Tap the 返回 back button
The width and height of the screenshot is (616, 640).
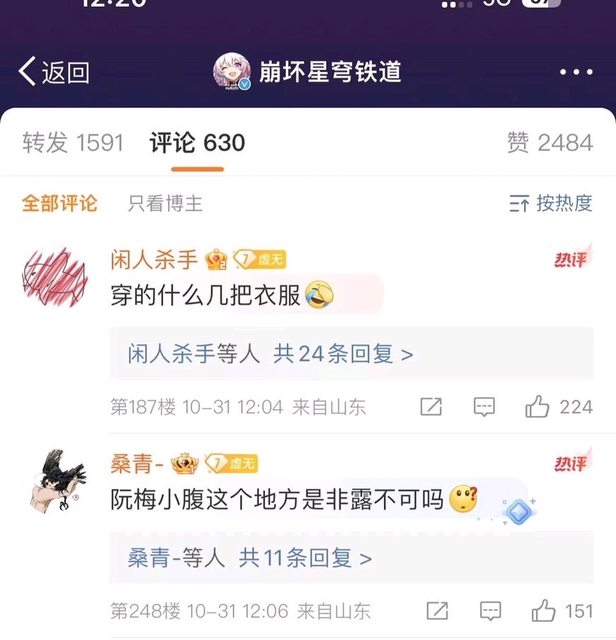pyautogui.click(x=54, y=72)
